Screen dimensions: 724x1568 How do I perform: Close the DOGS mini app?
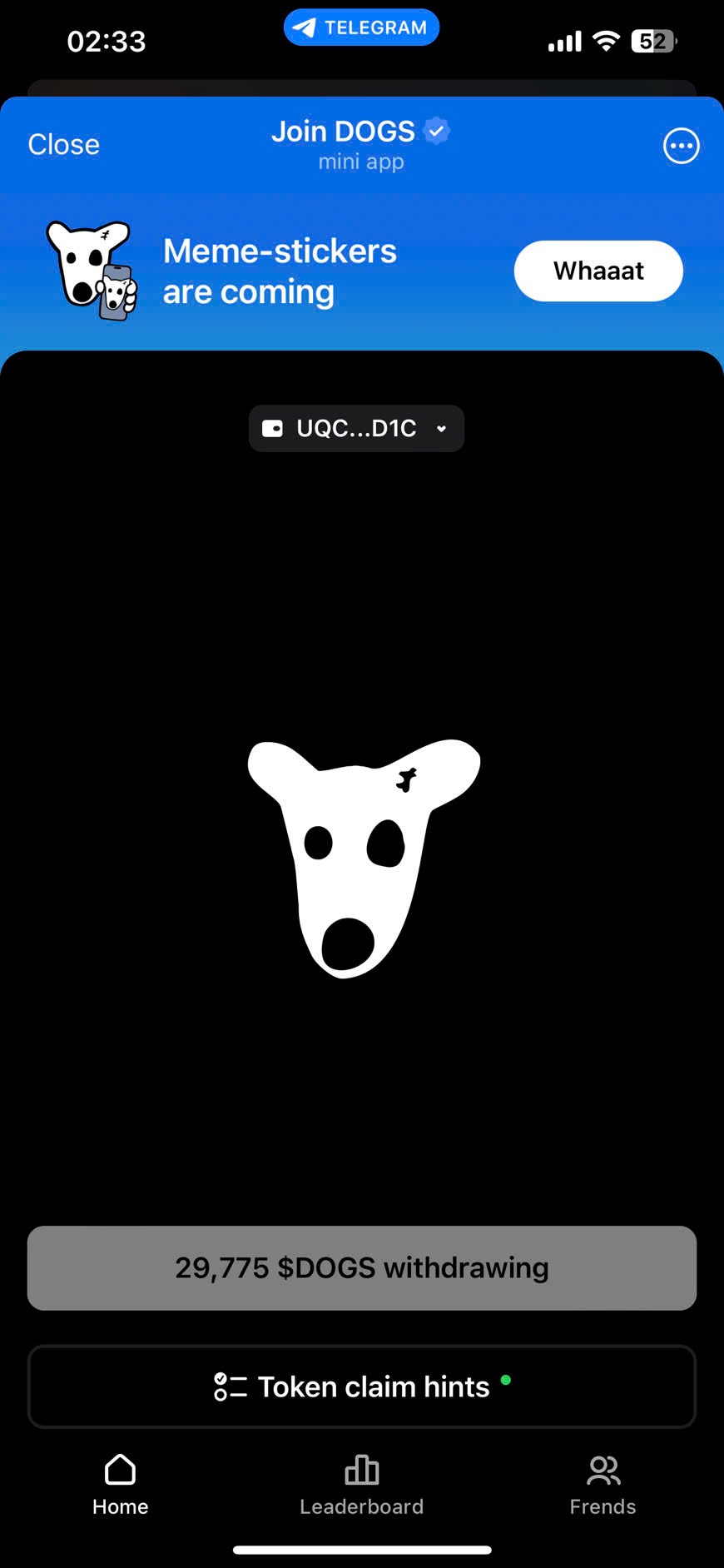tap(63, 145)
